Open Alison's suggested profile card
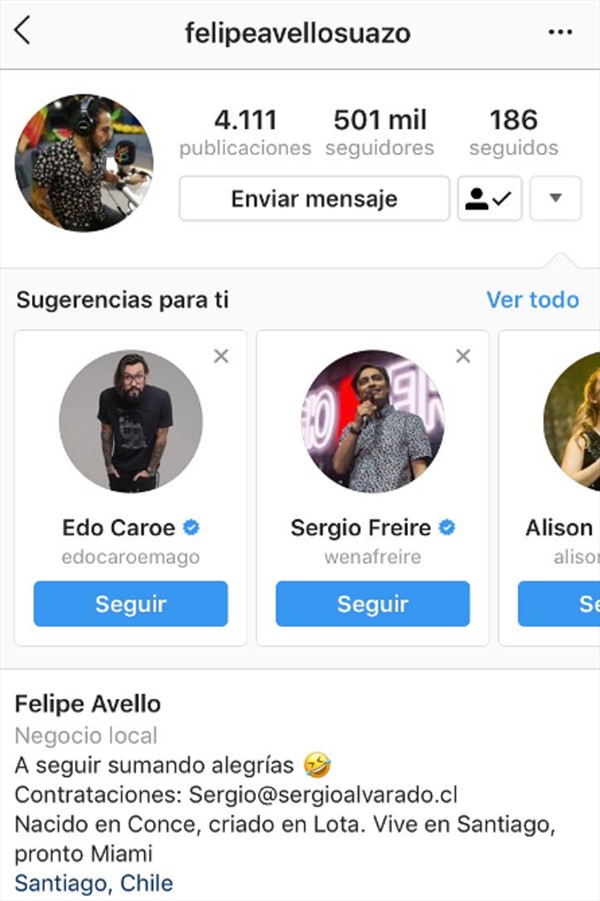 point(562,480)
